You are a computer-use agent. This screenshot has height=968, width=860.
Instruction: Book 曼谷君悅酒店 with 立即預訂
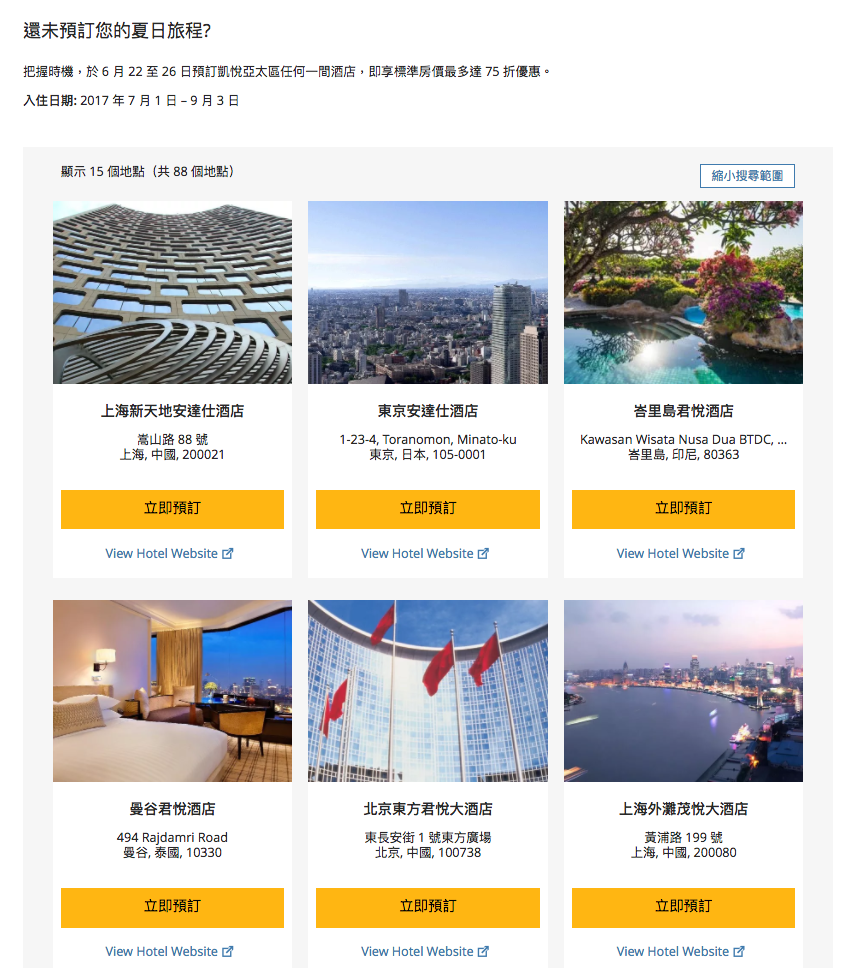point(172,907)
